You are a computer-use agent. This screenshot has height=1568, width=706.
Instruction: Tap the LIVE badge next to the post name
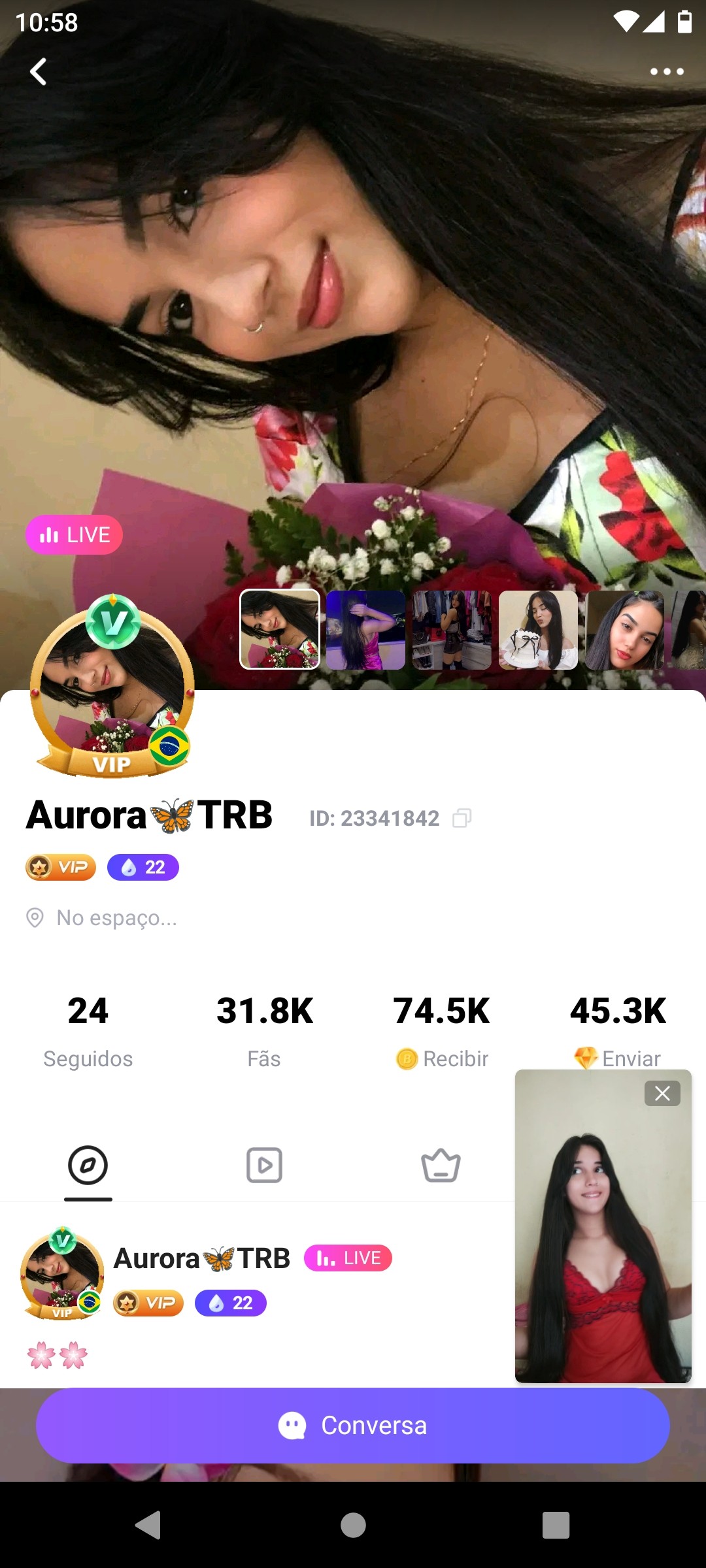click(x=348, y=1258)
